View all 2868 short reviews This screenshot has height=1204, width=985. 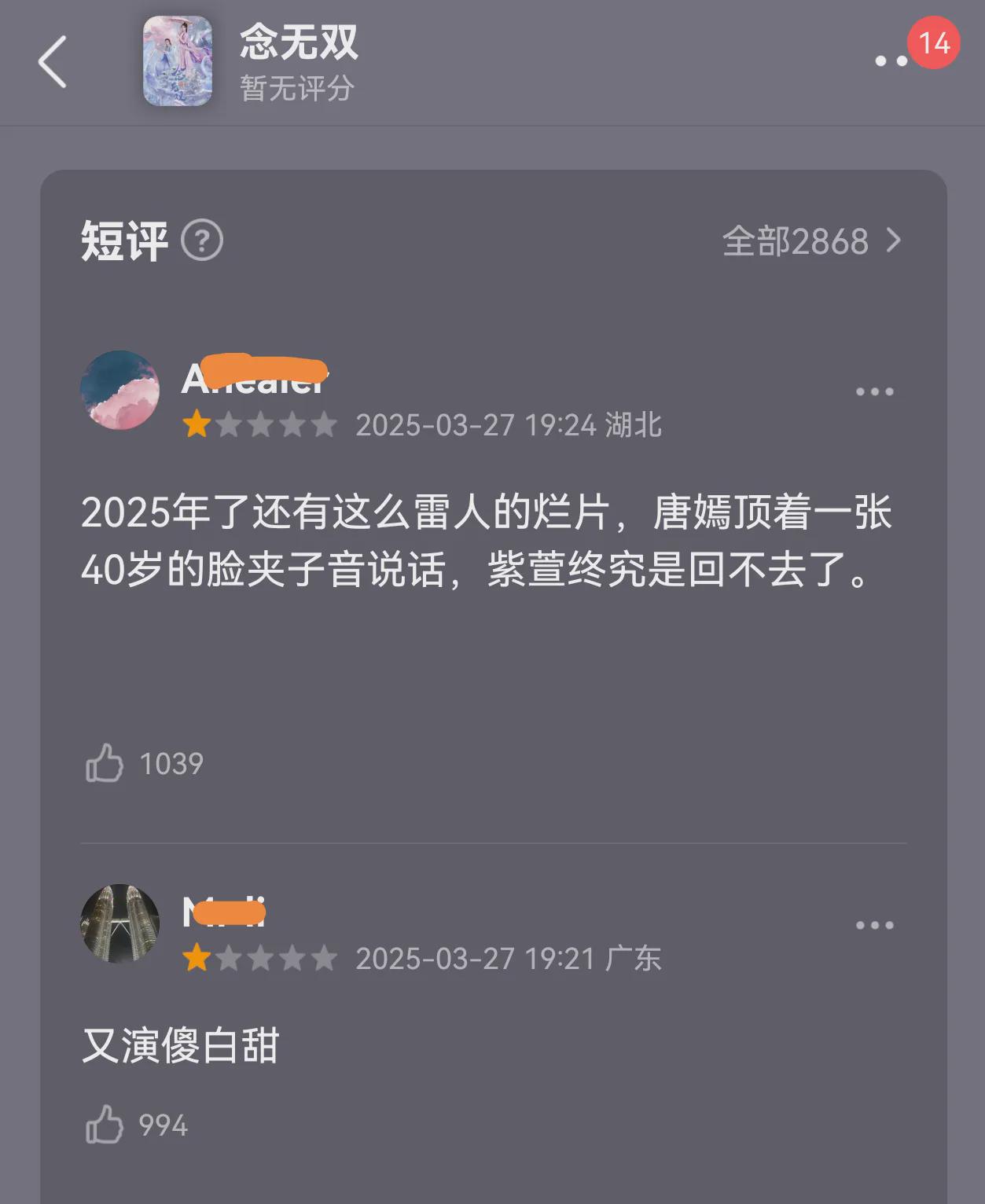click(x=810, y=241)
